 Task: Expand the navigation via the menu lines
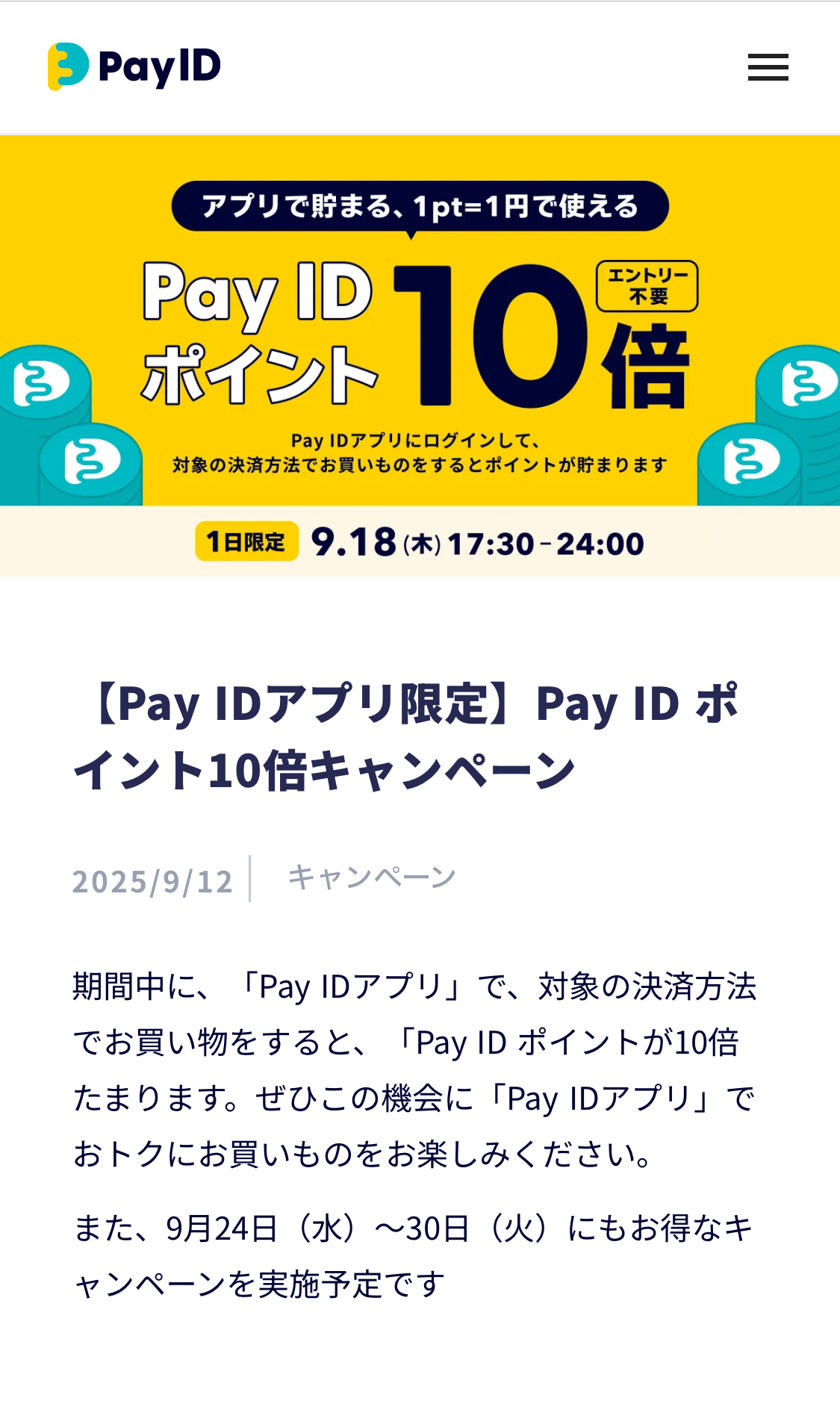click(768, 66)
